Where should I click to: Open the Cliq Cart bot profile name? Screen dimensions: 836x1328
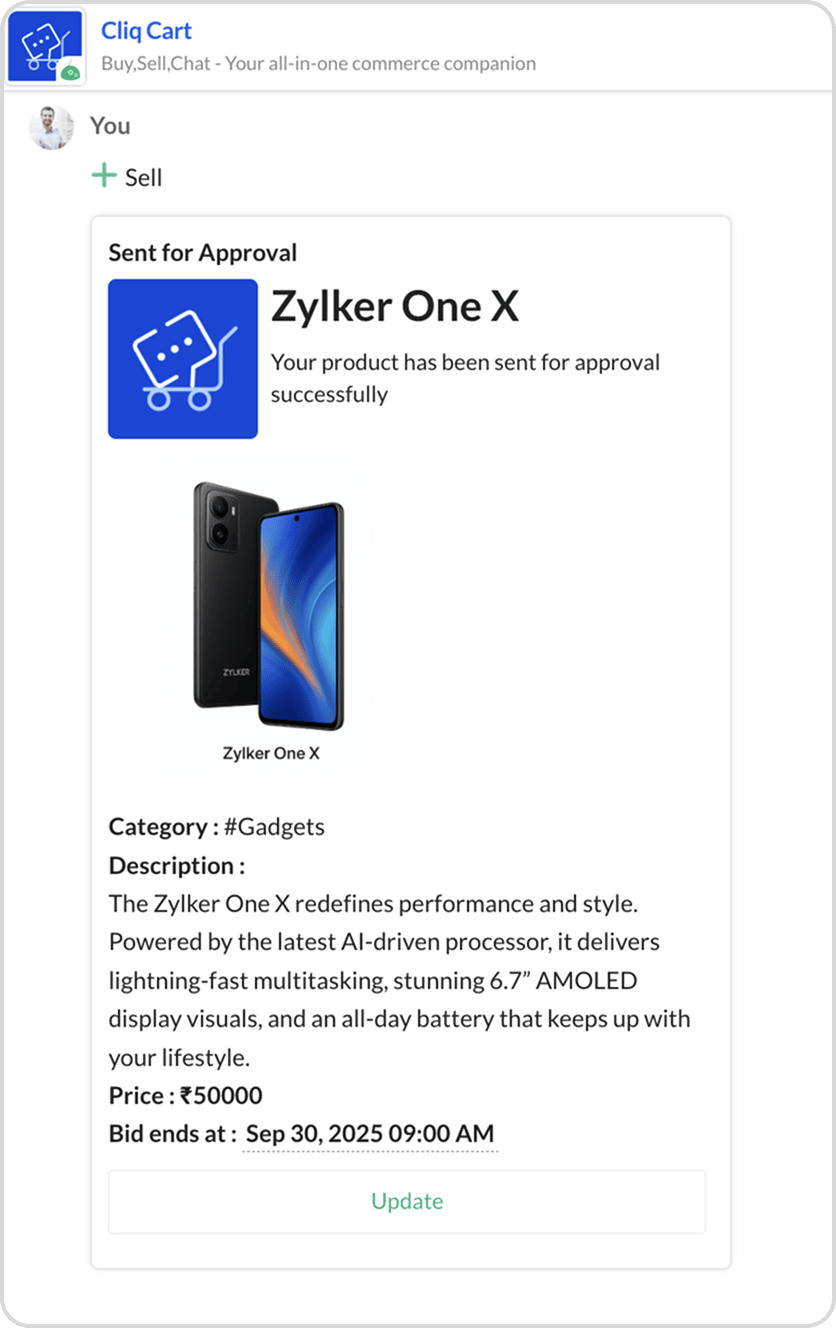coord(146,31)
